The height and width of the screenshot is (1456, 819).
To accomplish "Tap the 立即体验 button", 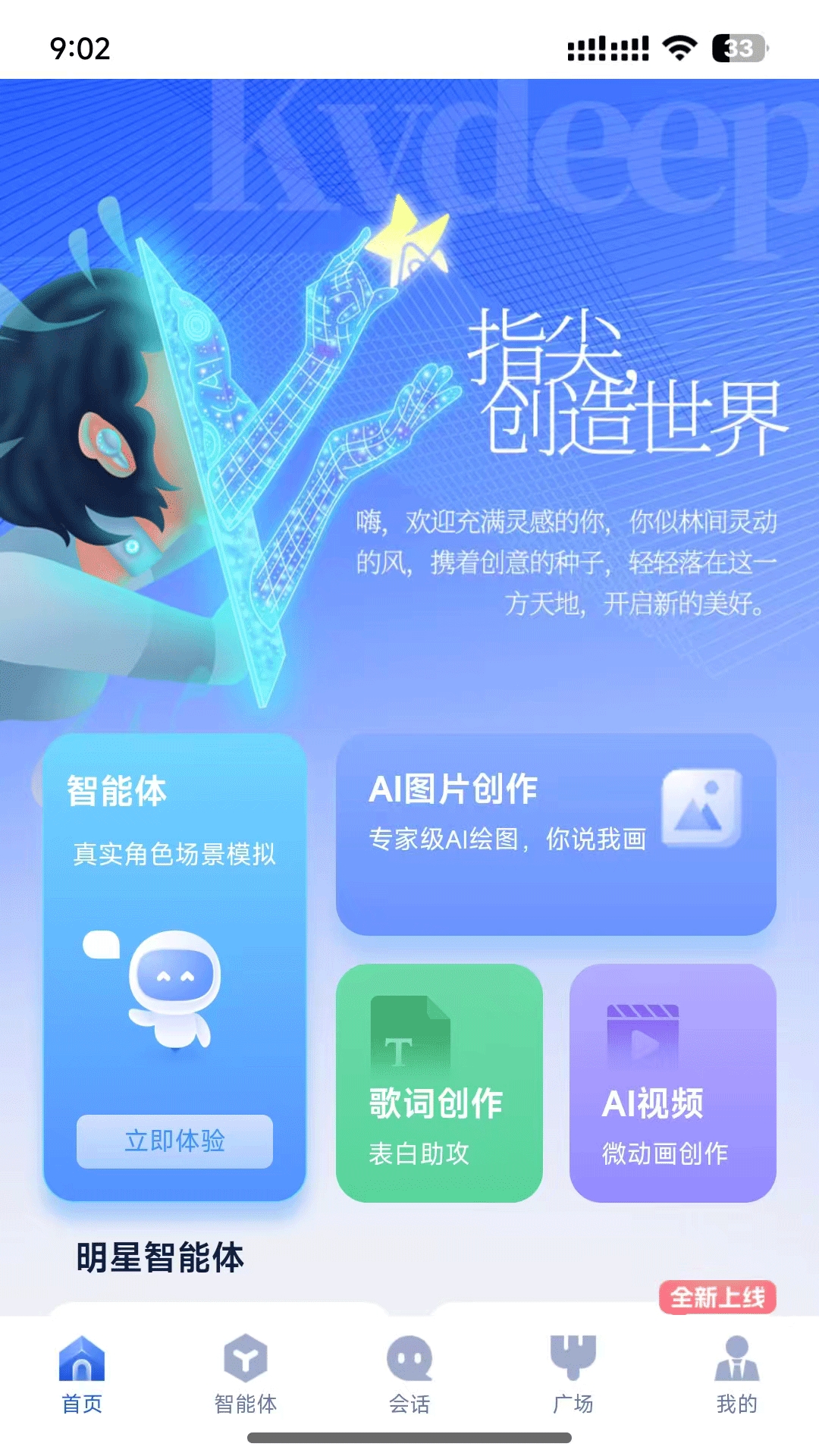I will pos(174,1141).
